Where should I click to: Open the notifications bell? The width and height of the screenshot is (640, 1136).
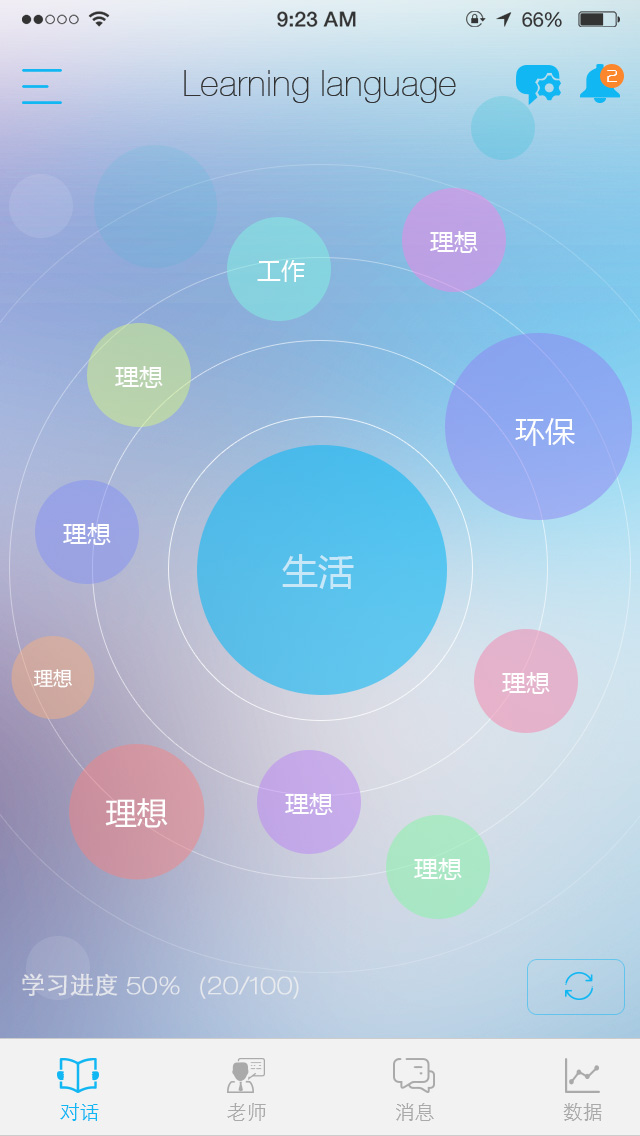(x=599, y=84)
